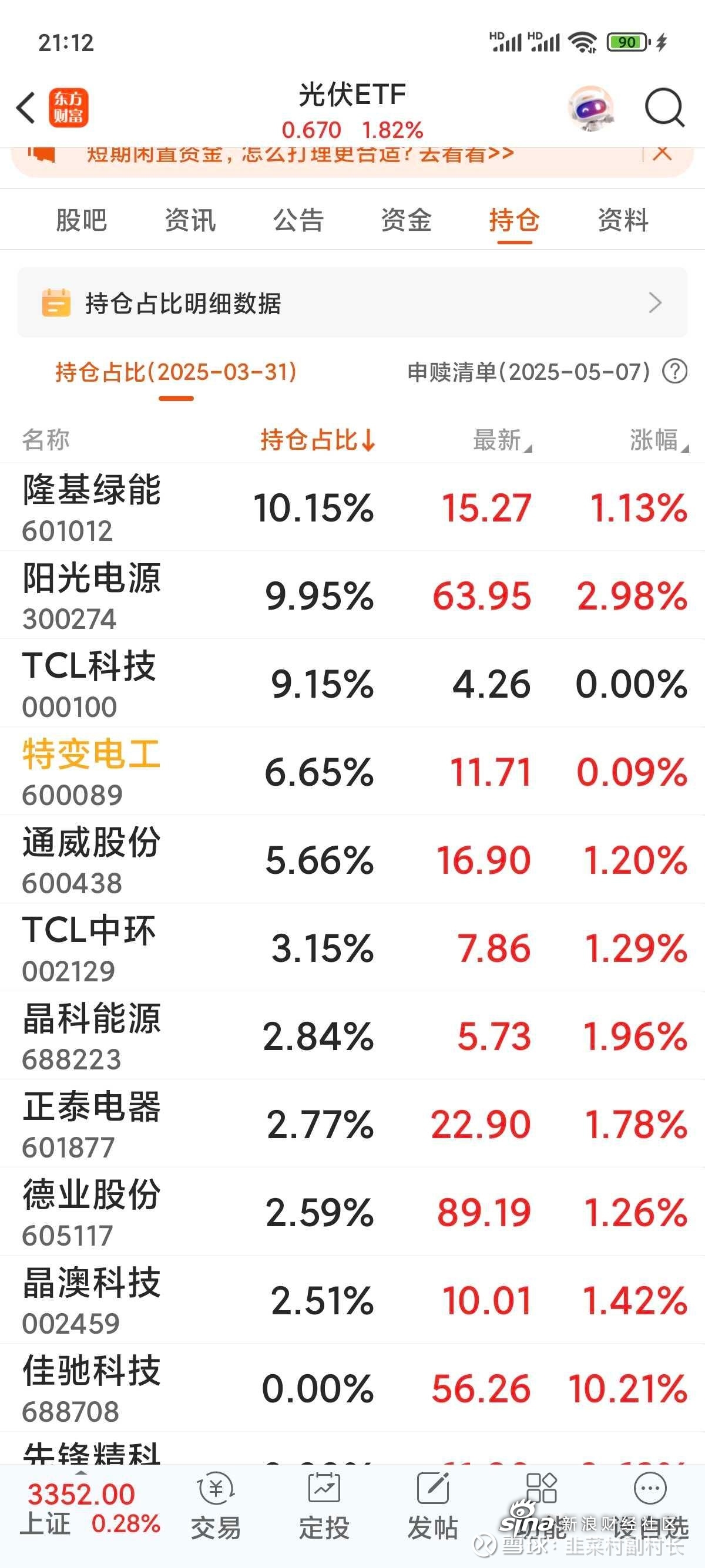Go back with the top-left arrow
This screenshot has height=1568, width=705.
26,108
